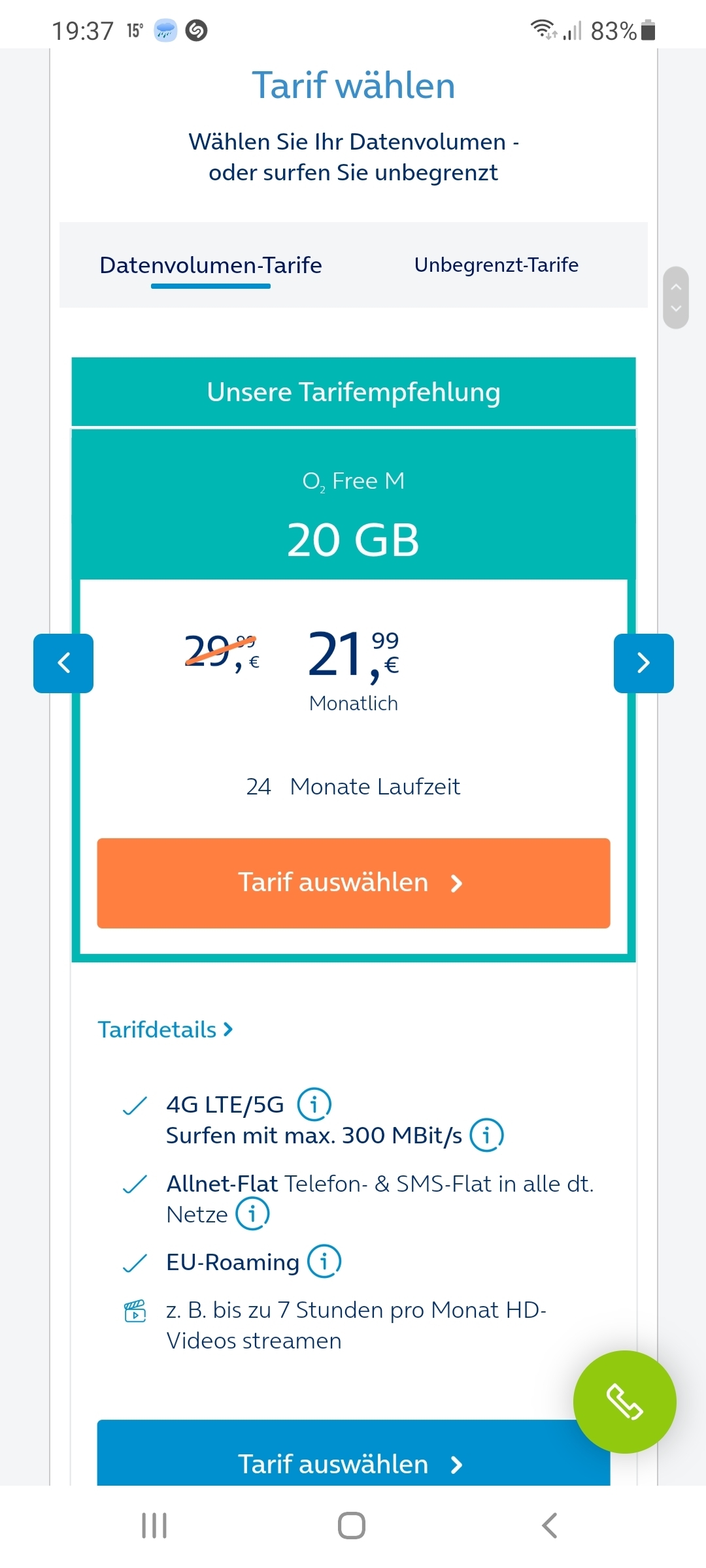Go back using system navigation
The width and height of the screenshot is (706, 1568).
coord(549,1526)
